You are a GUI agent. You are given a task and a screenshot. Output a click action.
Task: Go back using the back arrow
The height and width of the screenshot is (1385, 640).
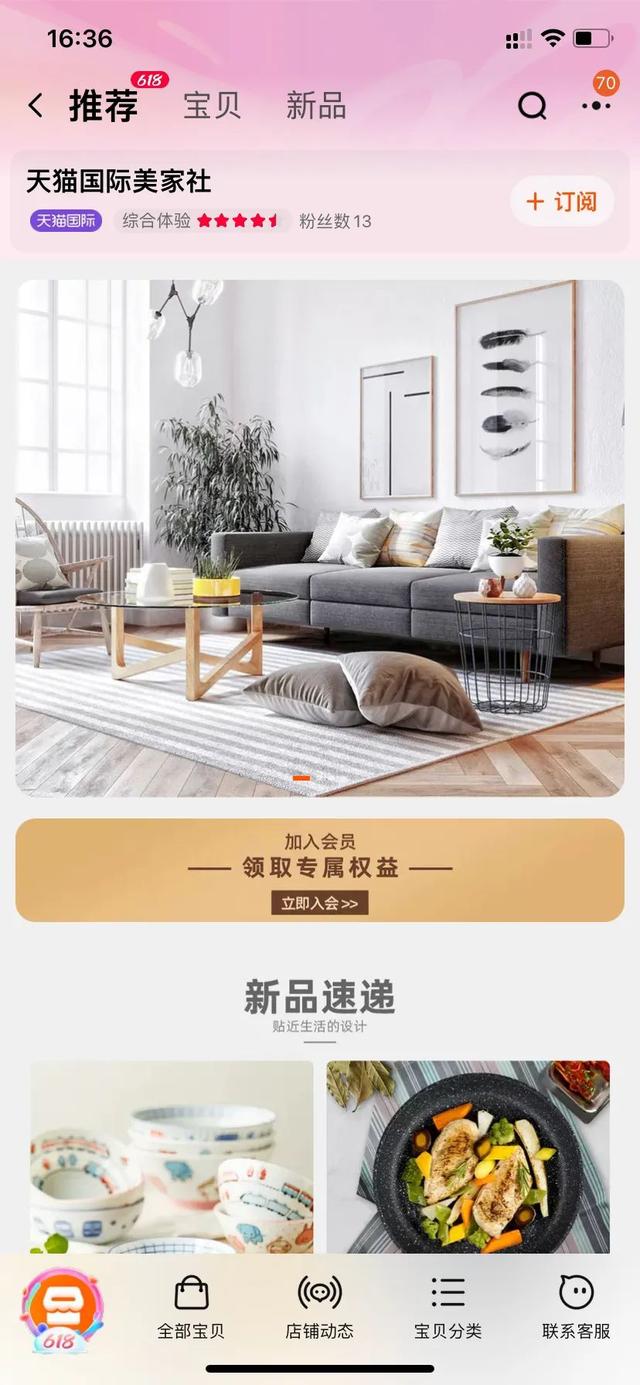pyautogui.click(x=36, y=105)
